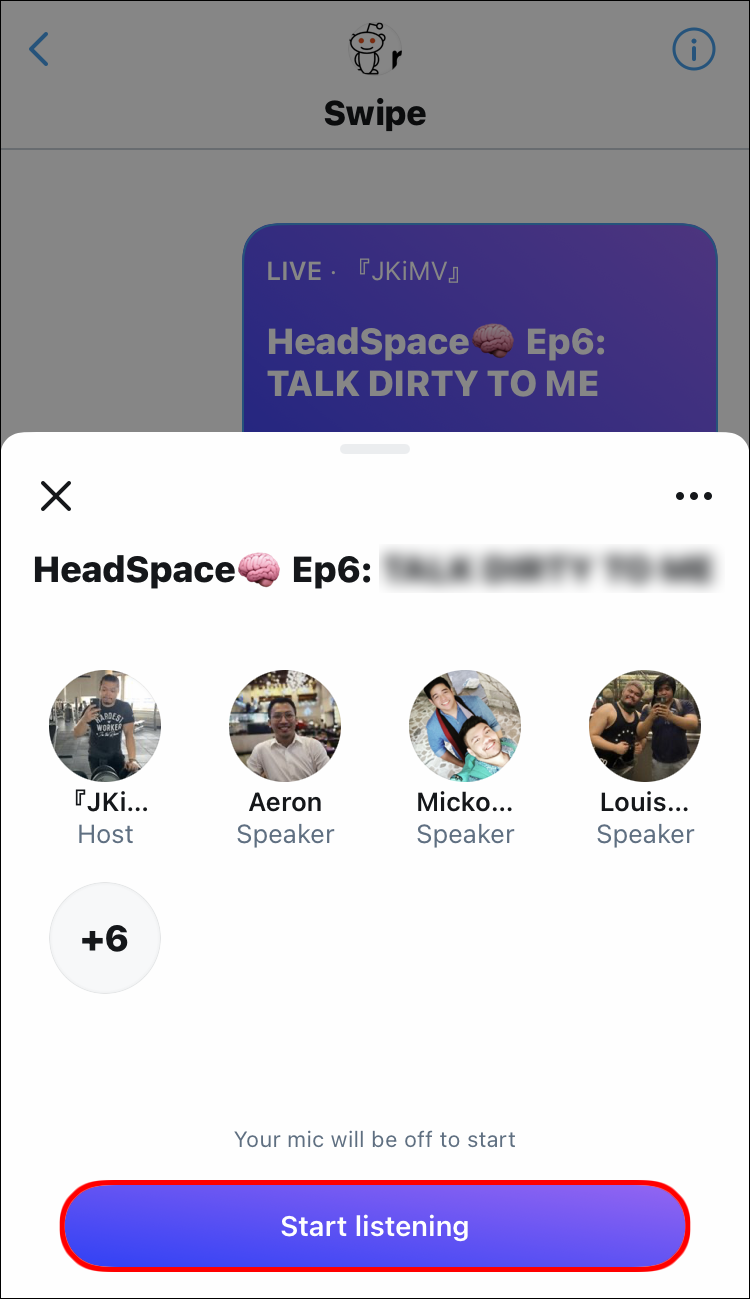Image resolution: width=750 pixels, height=1299 pixels.
Task: Open speaker Micko's profile
Action: tap(465, 726)
